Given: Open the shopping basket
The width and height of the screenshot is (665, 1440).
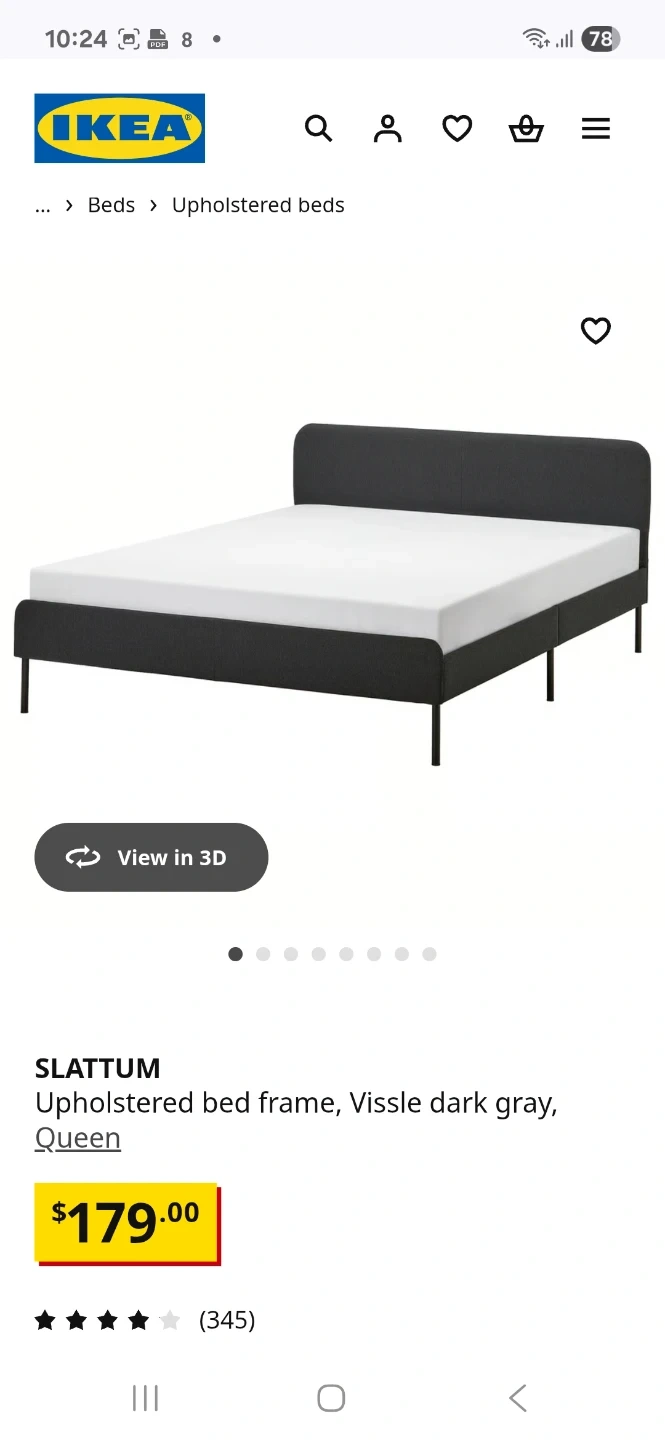Looking at the screenshot, I should click(526, 129).
